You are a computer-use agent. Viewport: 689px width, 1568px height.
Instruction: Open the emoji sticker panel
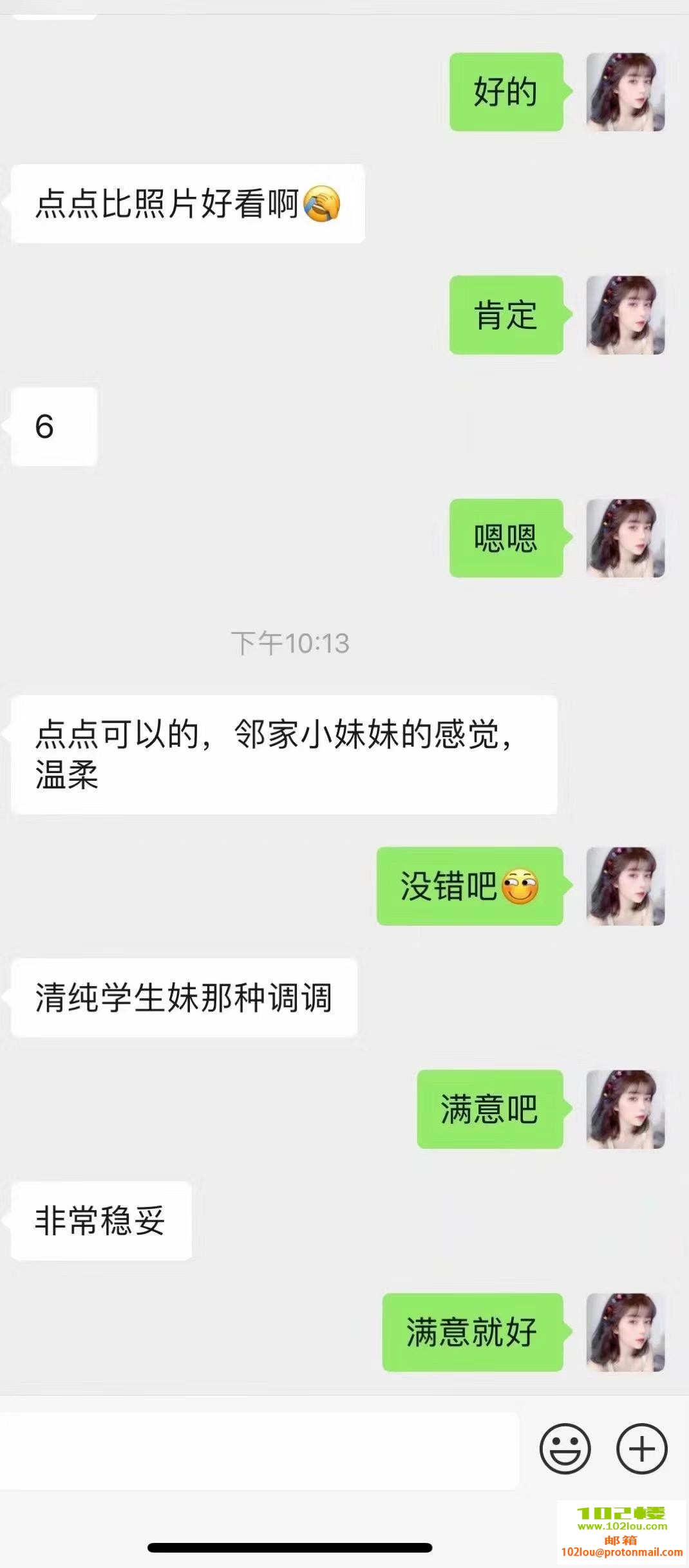coord(565,1449)
